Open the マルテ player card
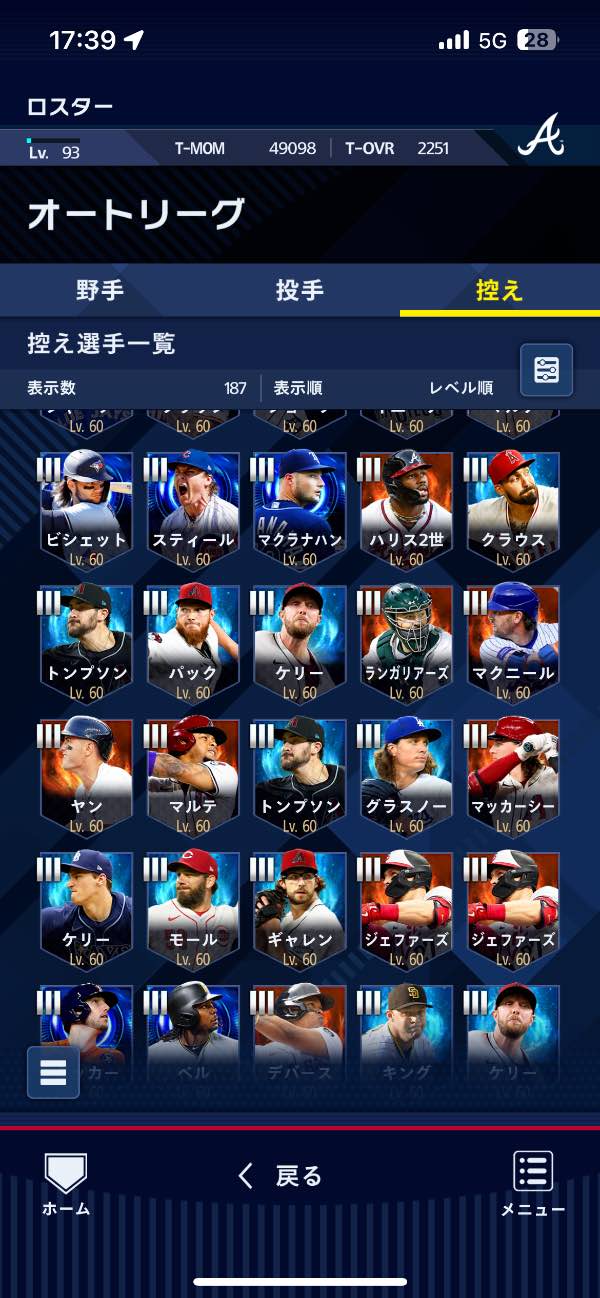Viewport: 600px width, 1298px height. 193,776
